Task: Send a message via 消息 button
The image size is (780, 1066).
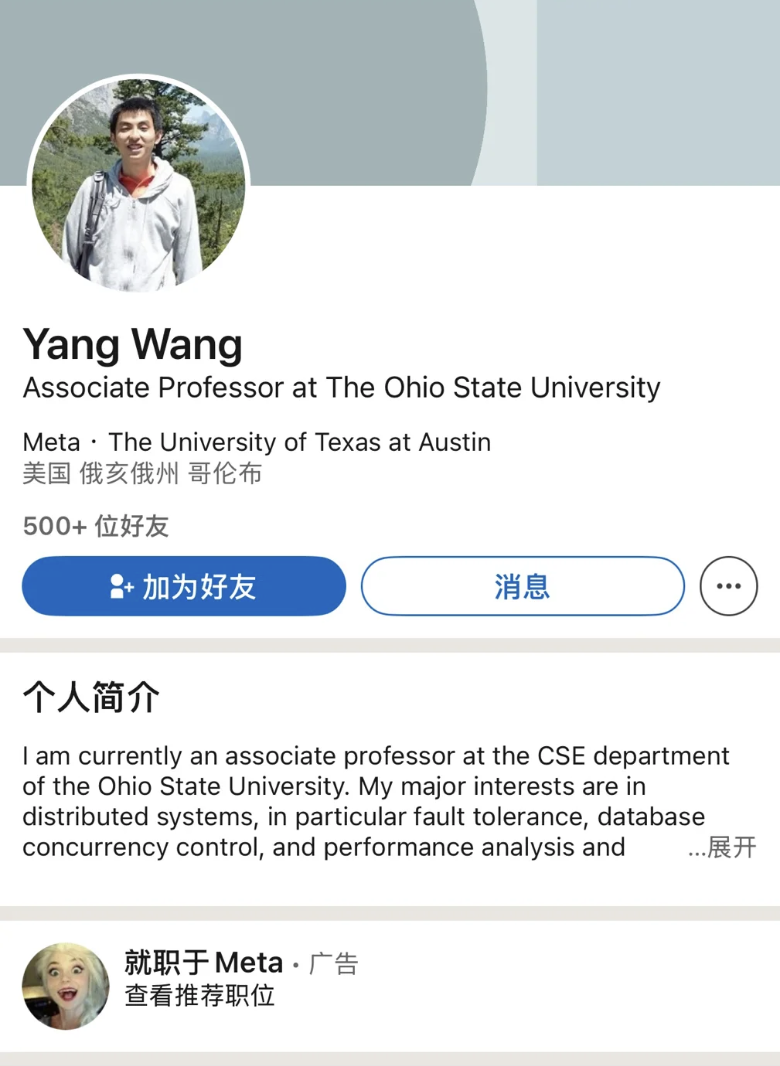Action: pyautogui.click(x=522, y=586)
